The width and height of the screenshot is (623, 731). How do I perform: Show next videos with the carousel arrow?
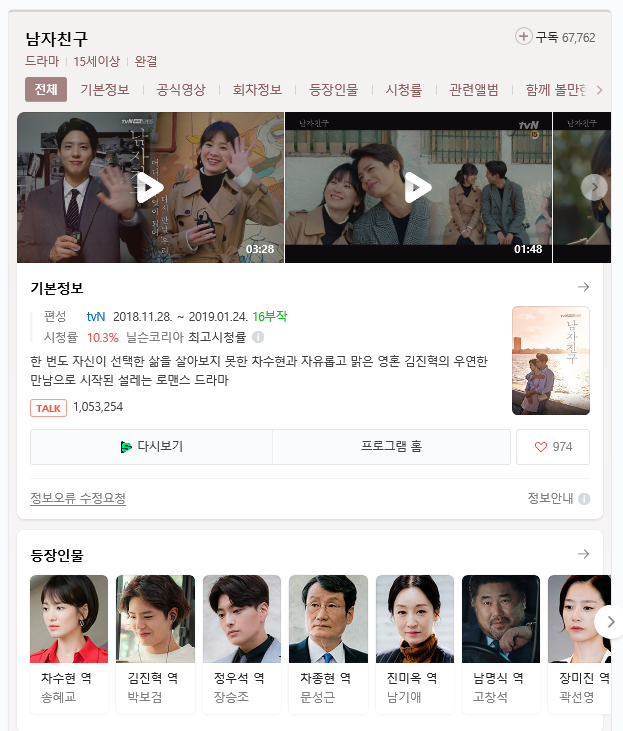point(594,187)
